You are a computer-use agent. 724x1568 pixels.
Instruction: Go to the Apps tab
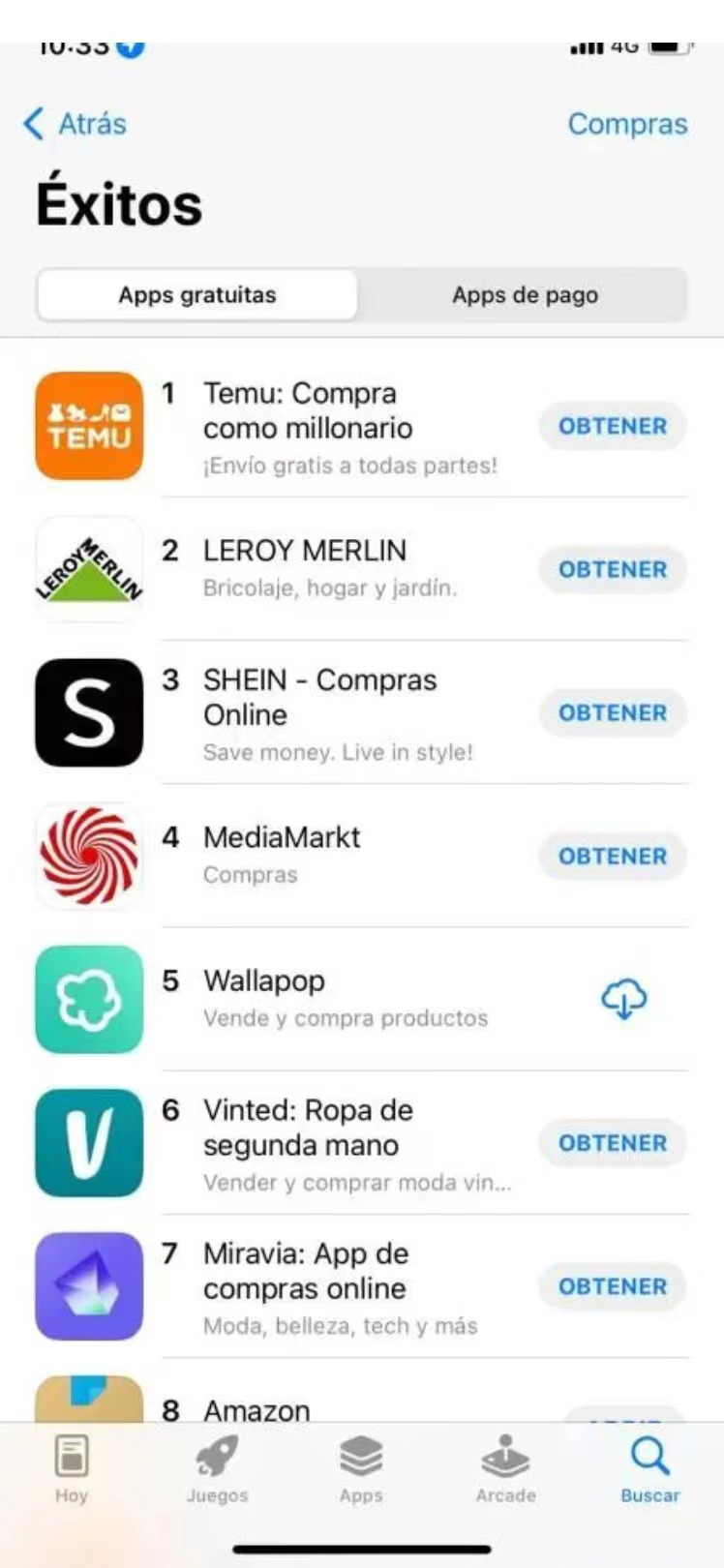tap(361, 1469)
